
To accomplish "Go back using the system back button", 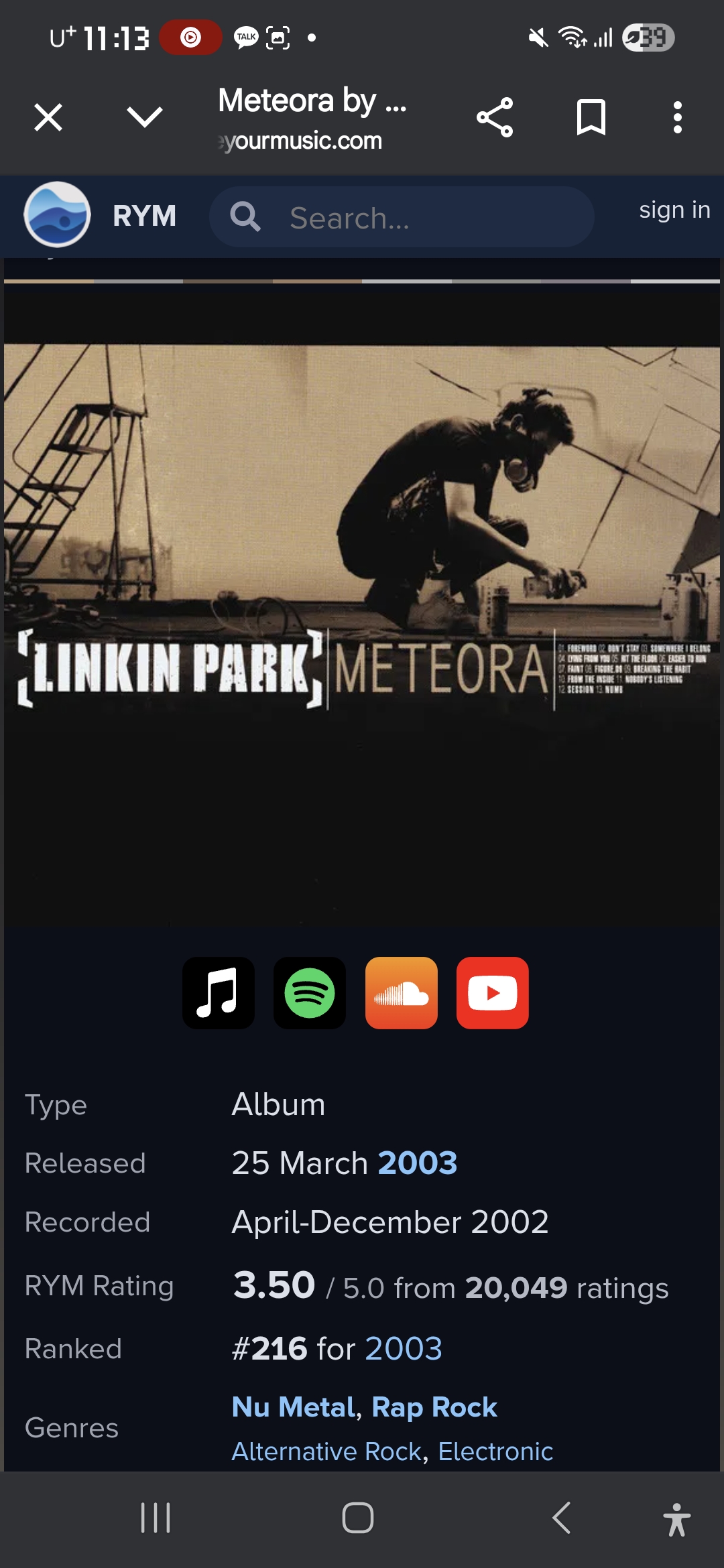I will (562, 1518).
